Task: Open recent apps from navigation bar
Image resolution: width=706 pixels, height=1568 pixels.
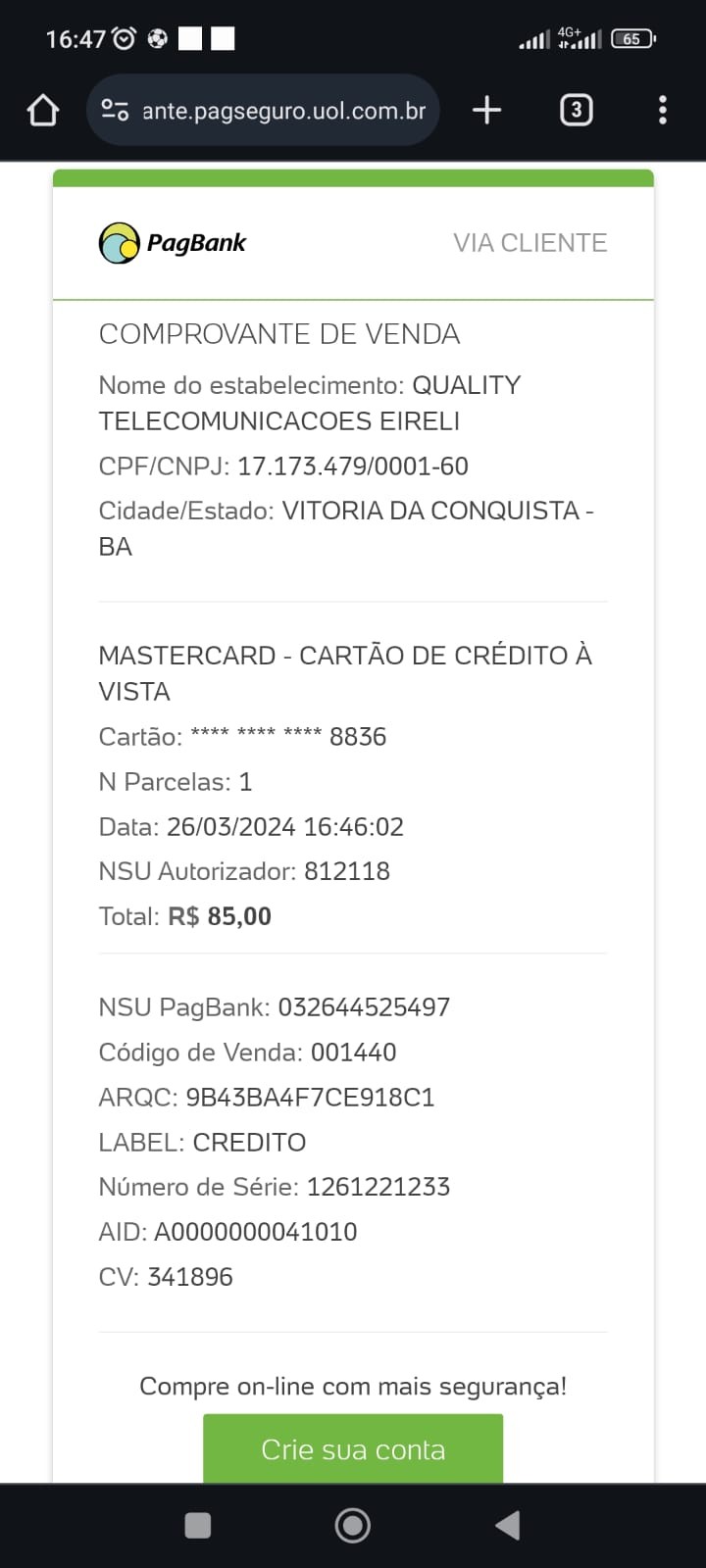Action: [x=198, y=1525]
